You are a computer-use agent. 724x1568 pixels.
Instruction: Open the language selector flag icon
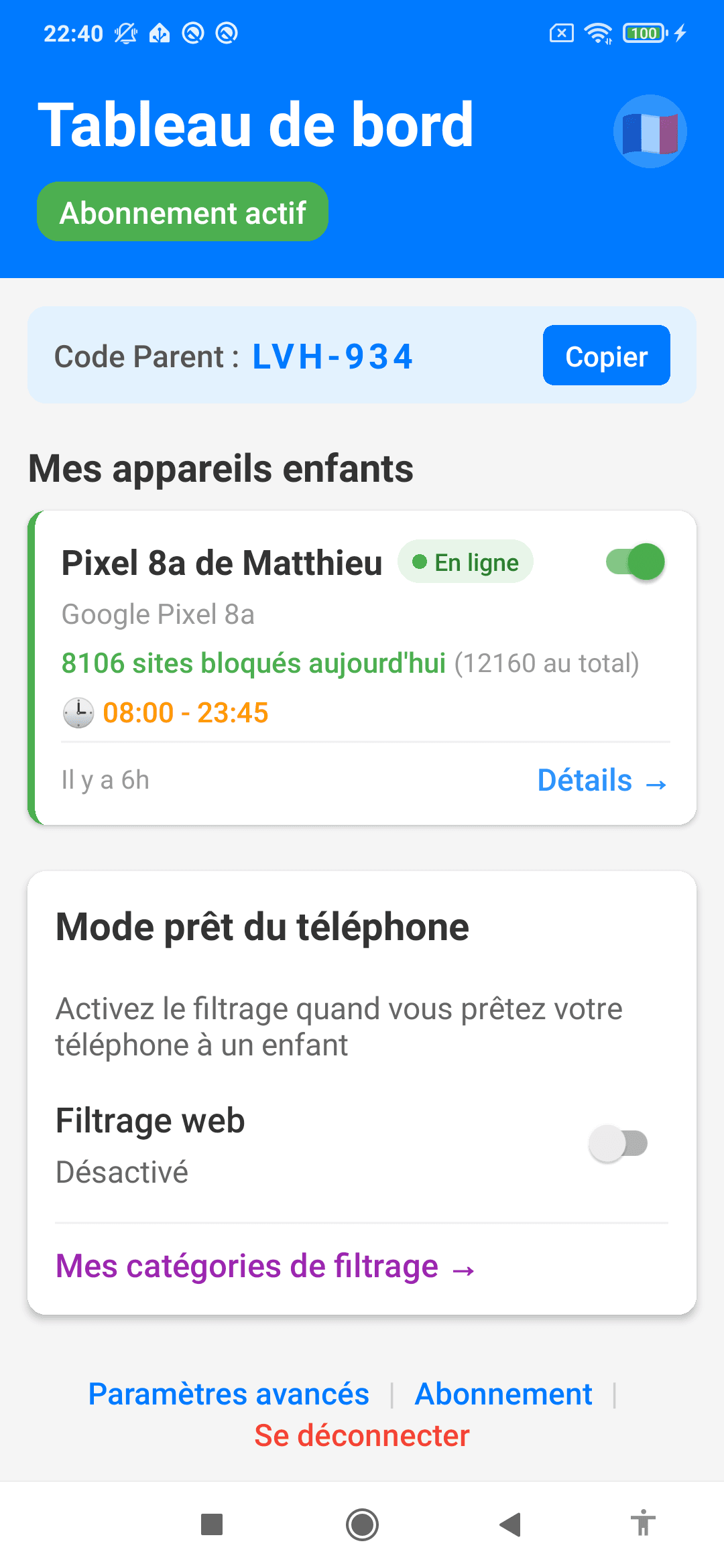[649, 131]
